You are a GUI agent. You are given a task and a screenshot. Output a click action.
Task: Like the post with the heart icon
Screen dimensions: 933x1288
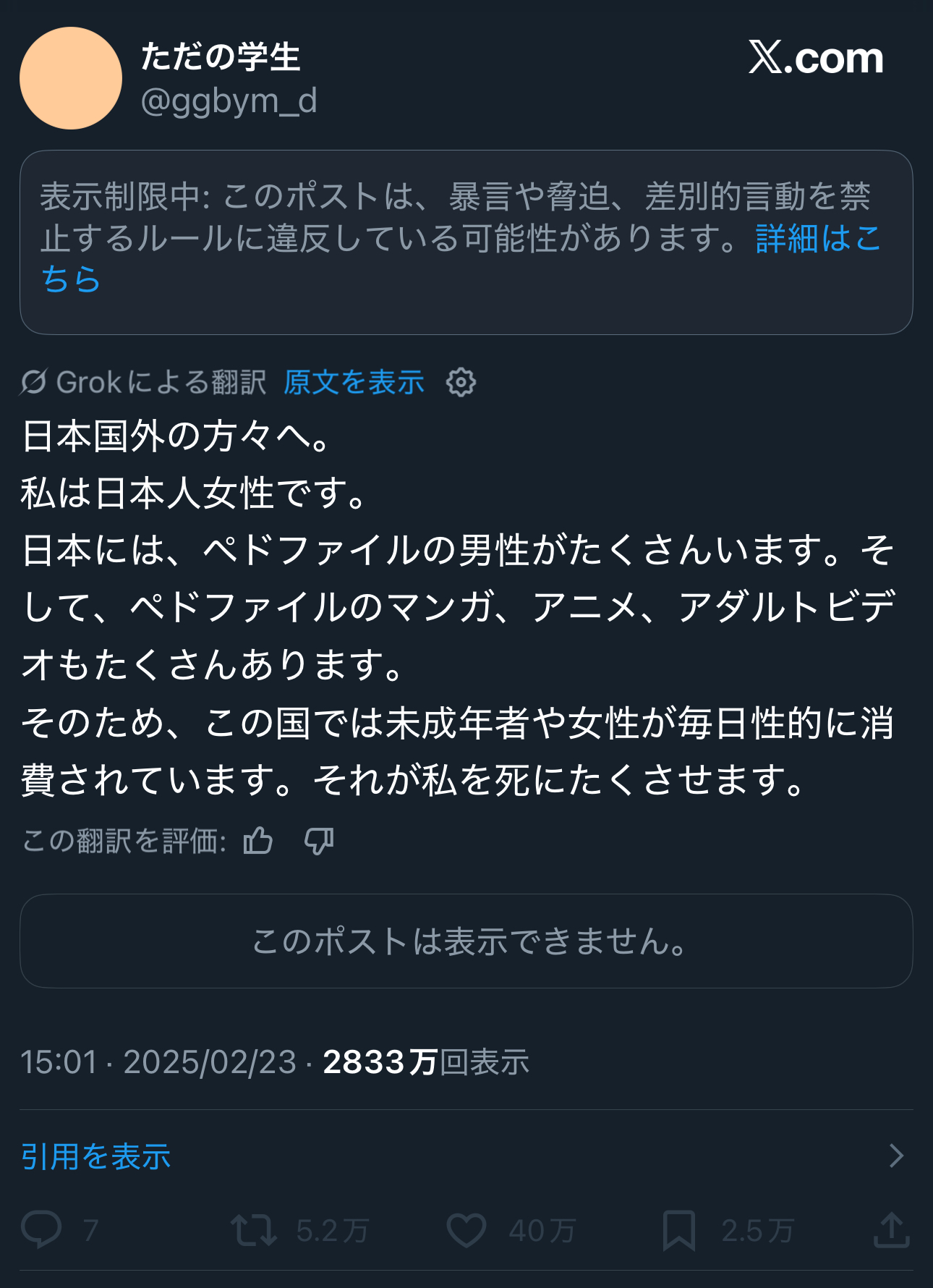coord(466,1230)
